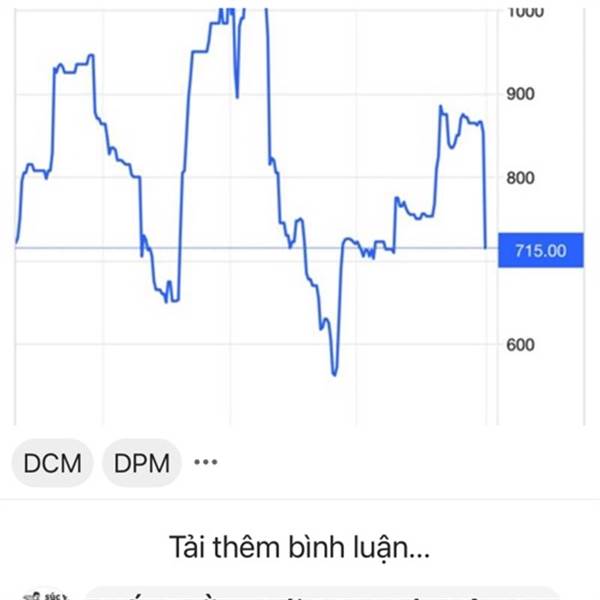Select the DPM ticker chip
The width and height of the screenshot is (600, 600).
click(x=141, y=463)
